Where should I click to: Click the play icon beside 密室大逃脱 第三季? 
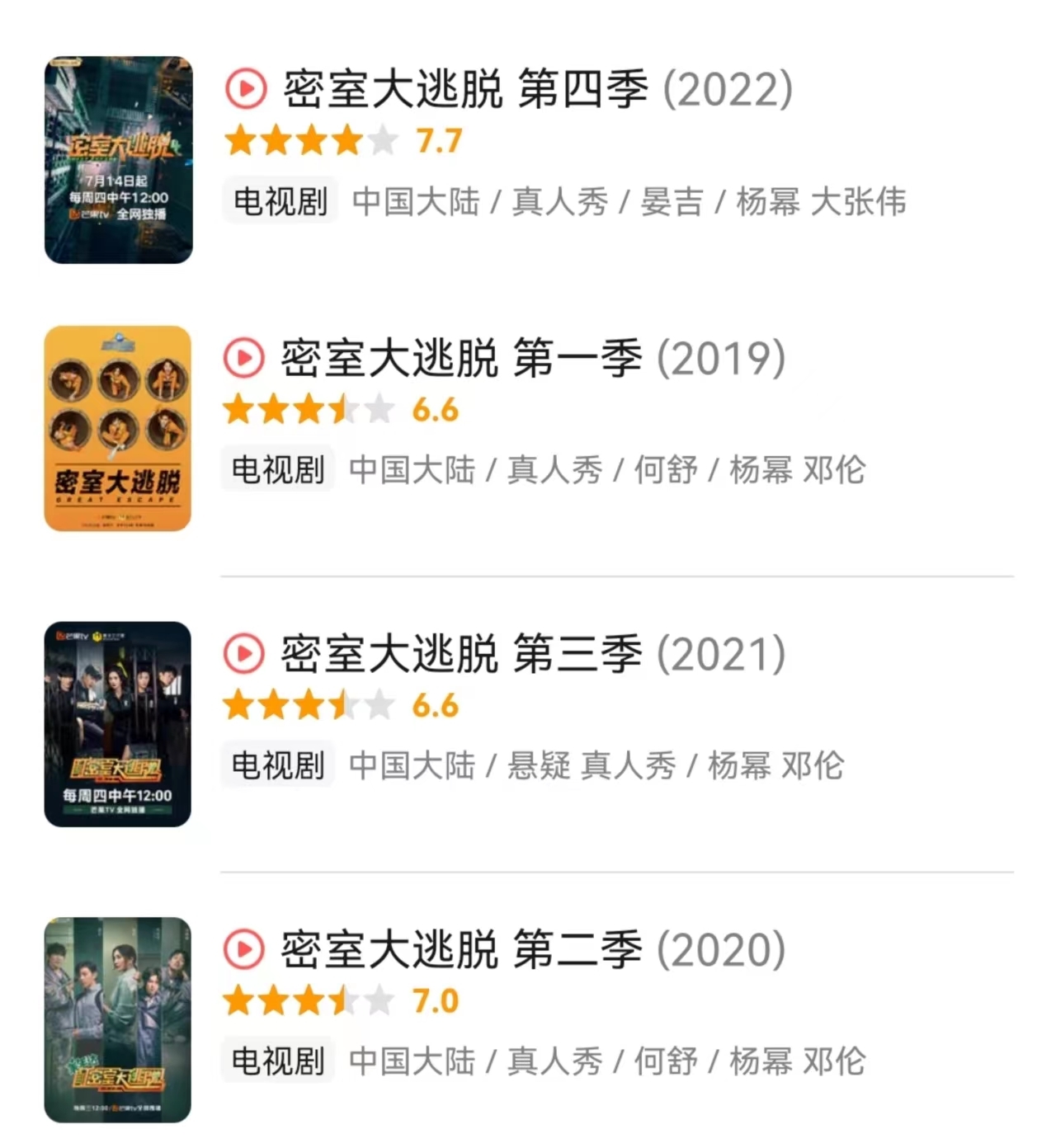(243, 653)
